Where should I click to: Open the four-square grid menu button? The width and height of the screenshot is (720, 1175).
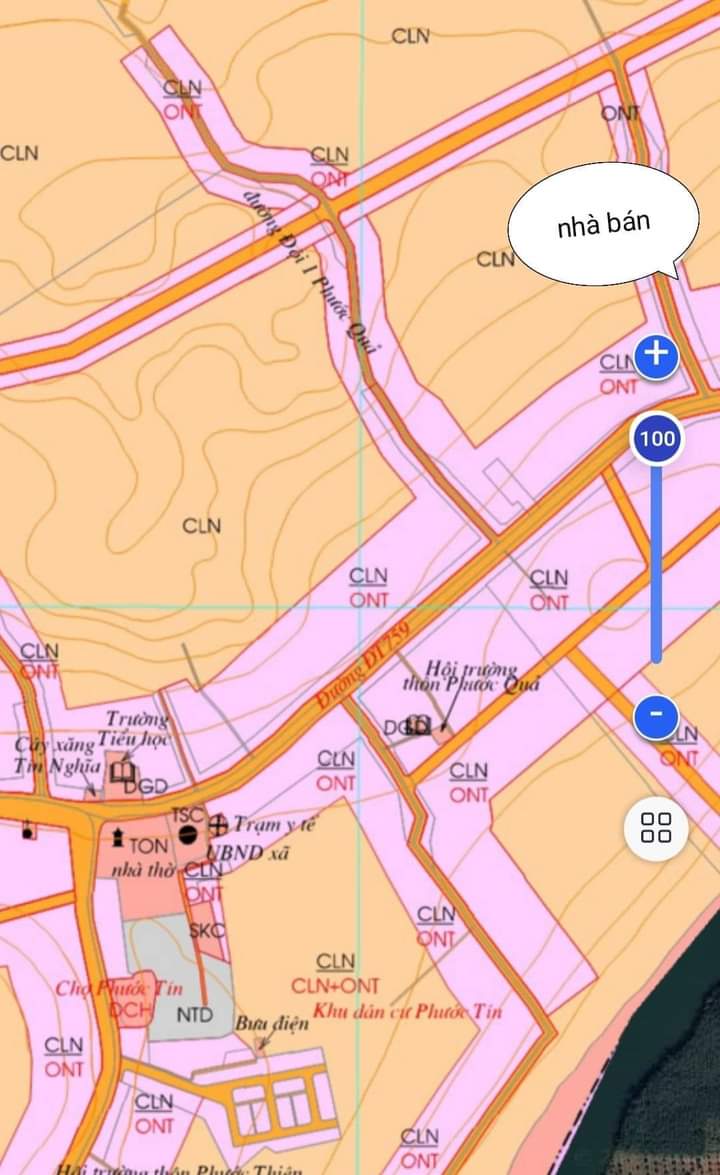[x=656, y=828]
